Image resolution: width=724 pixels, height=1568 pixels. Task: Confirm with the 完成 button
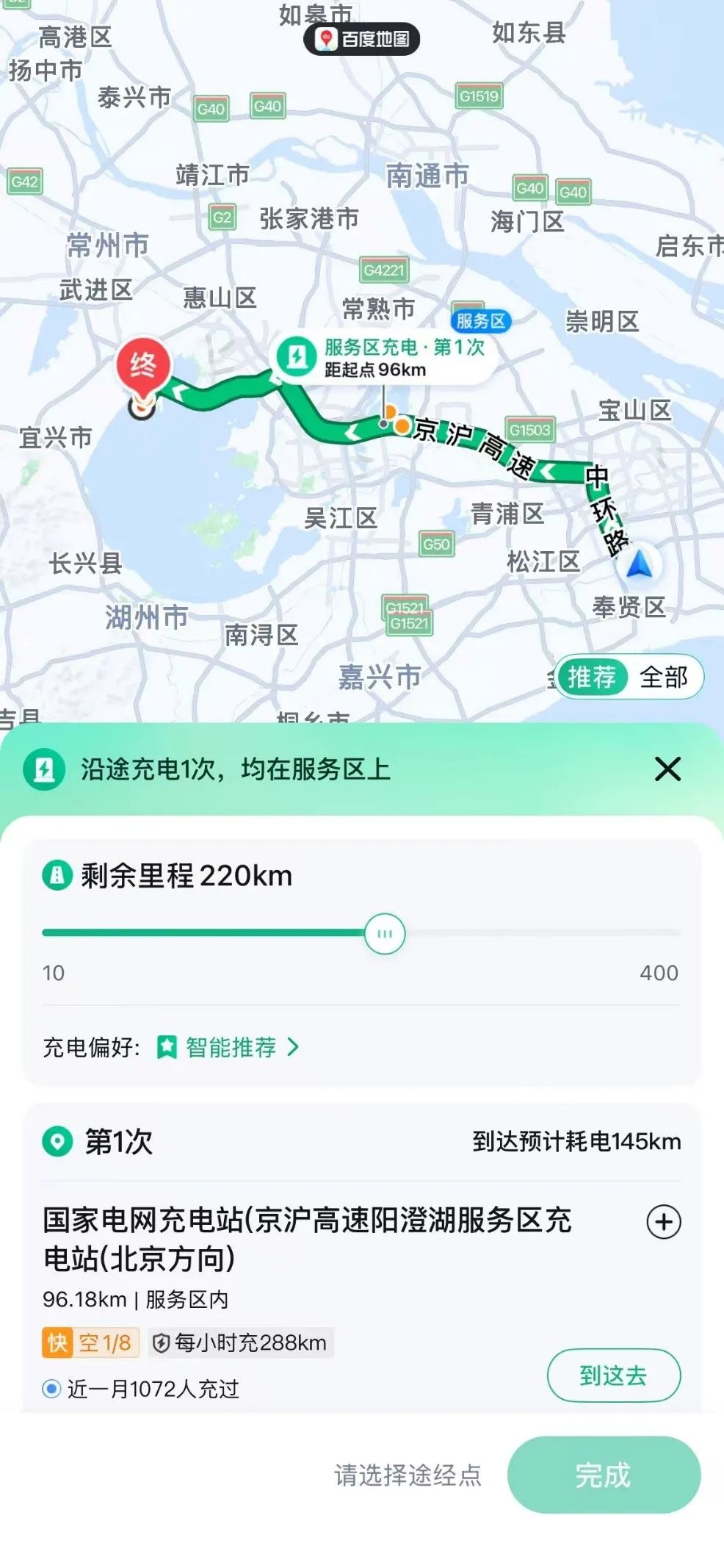click(x=604, y=1475)
